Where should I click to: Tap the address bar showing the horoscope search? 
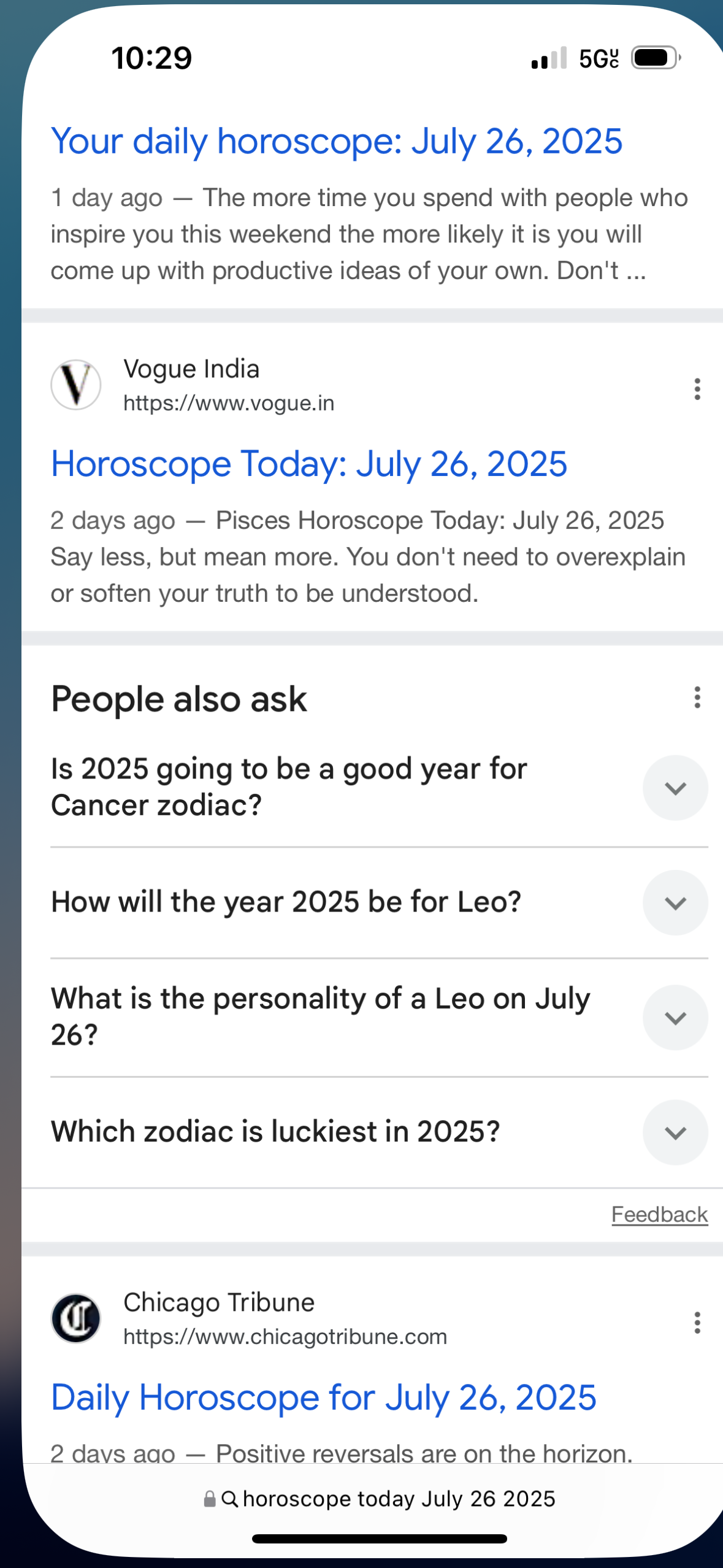pos(379,1499)
